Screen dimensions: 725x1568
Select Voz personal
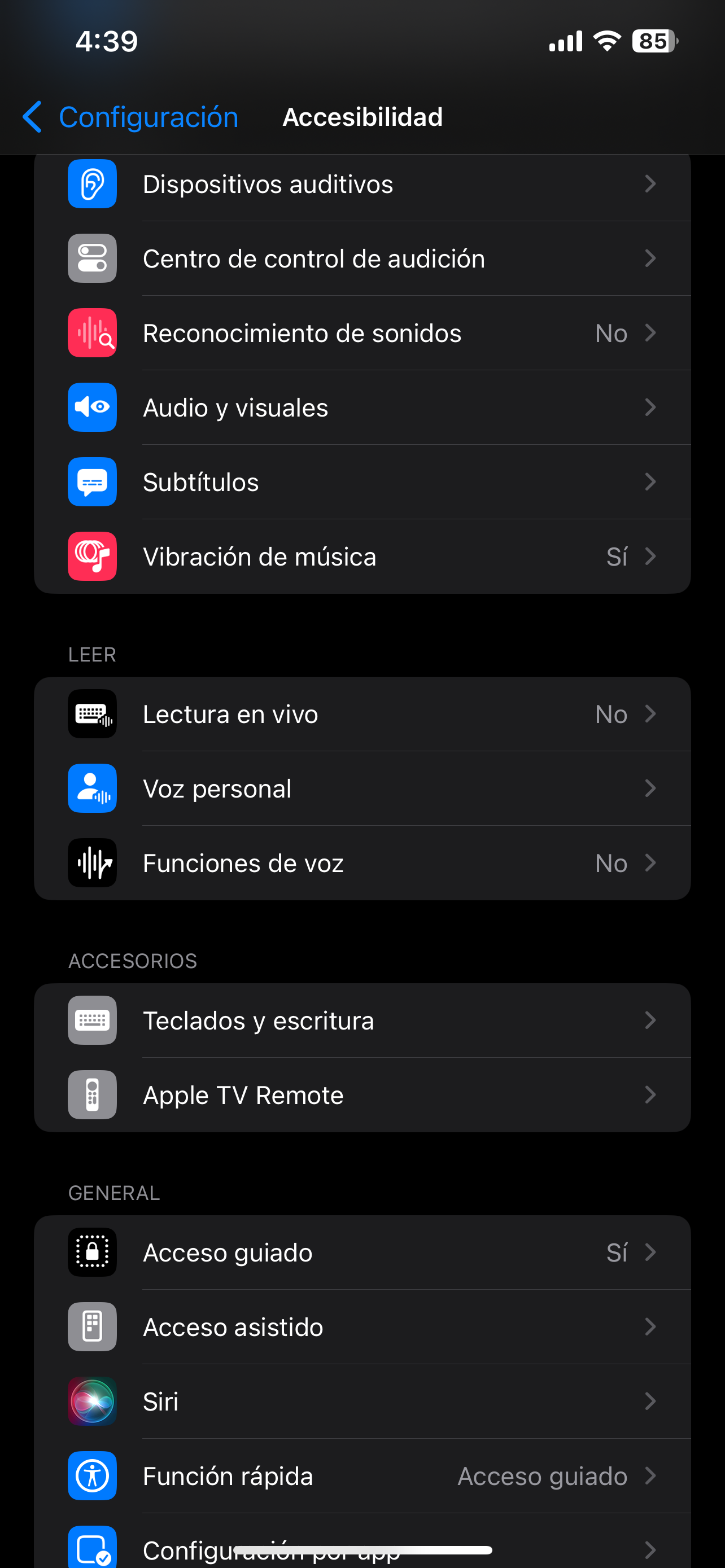click(x=362, y=789)
